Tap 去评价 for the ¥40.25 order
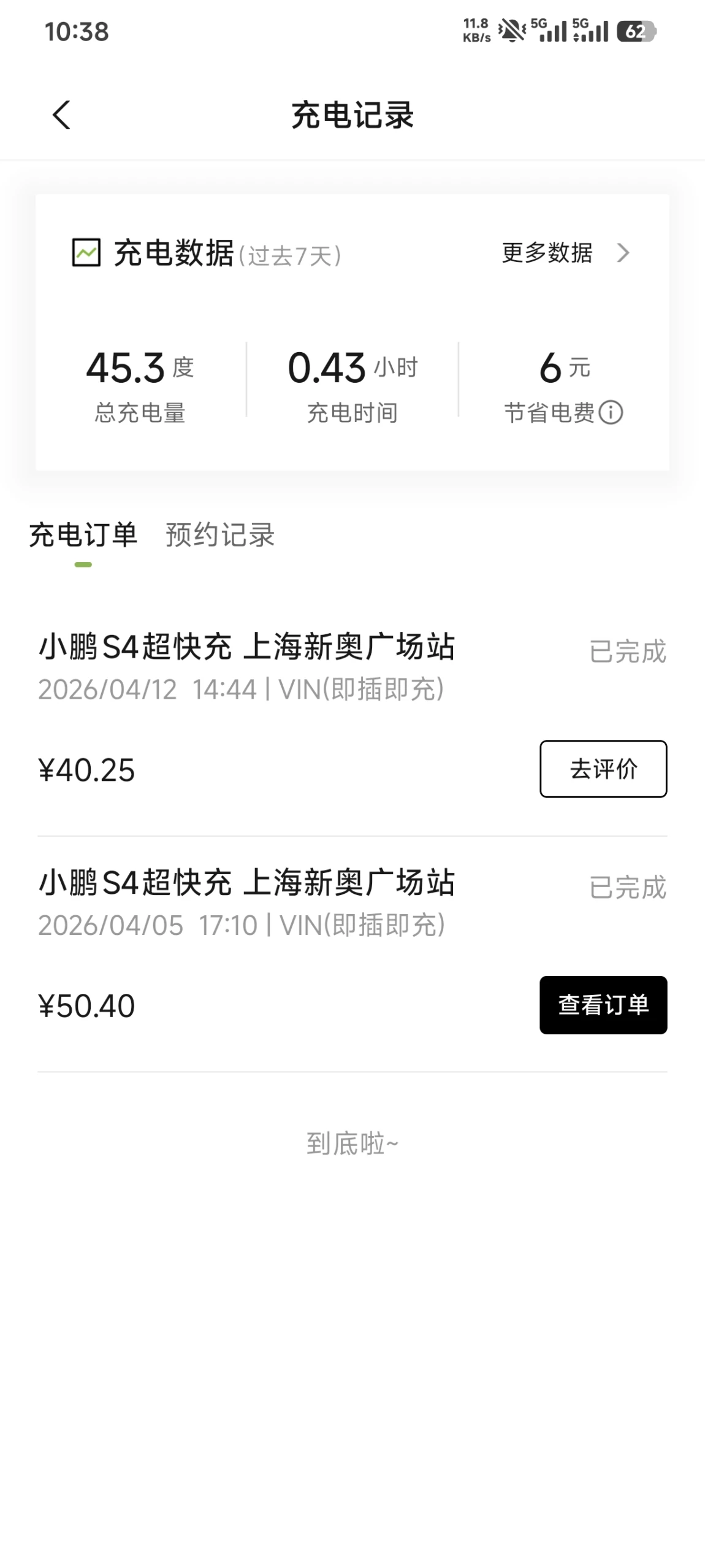705x1568 pixels. coord(603,769)
